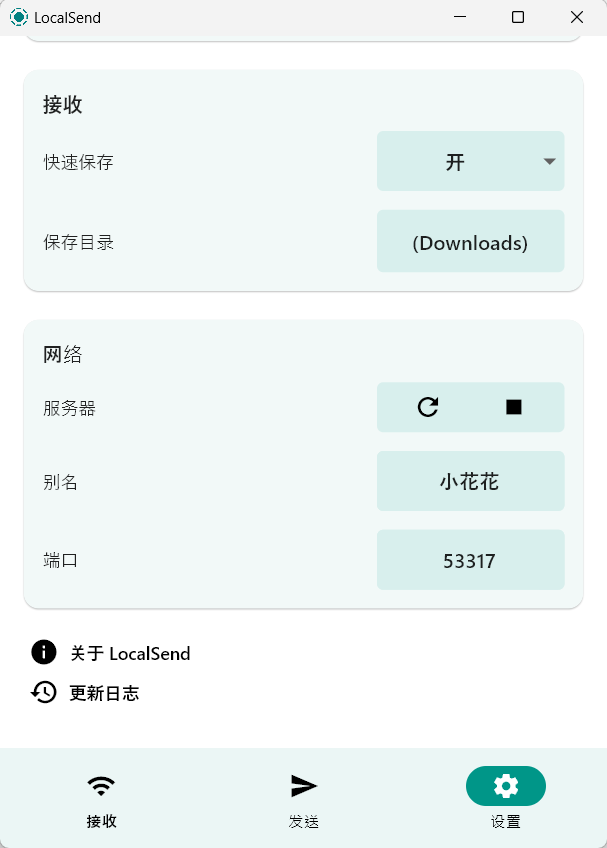This screenshot has height=848, width=607.
Task: Change the 保存目录 Downloads folder
Action: pos(470,242)
